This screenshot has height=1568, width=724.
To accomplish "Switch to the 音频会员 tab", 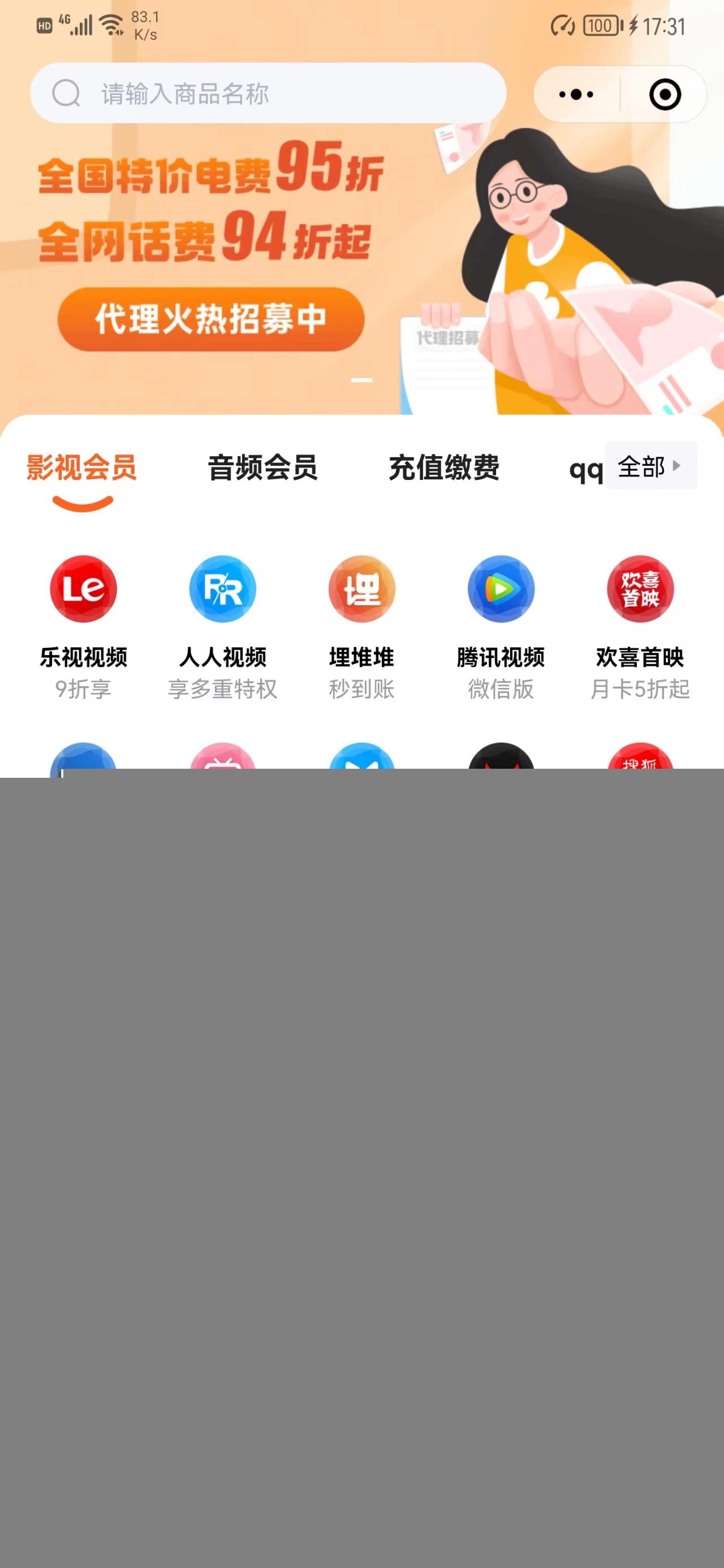I will pos(262,468).
